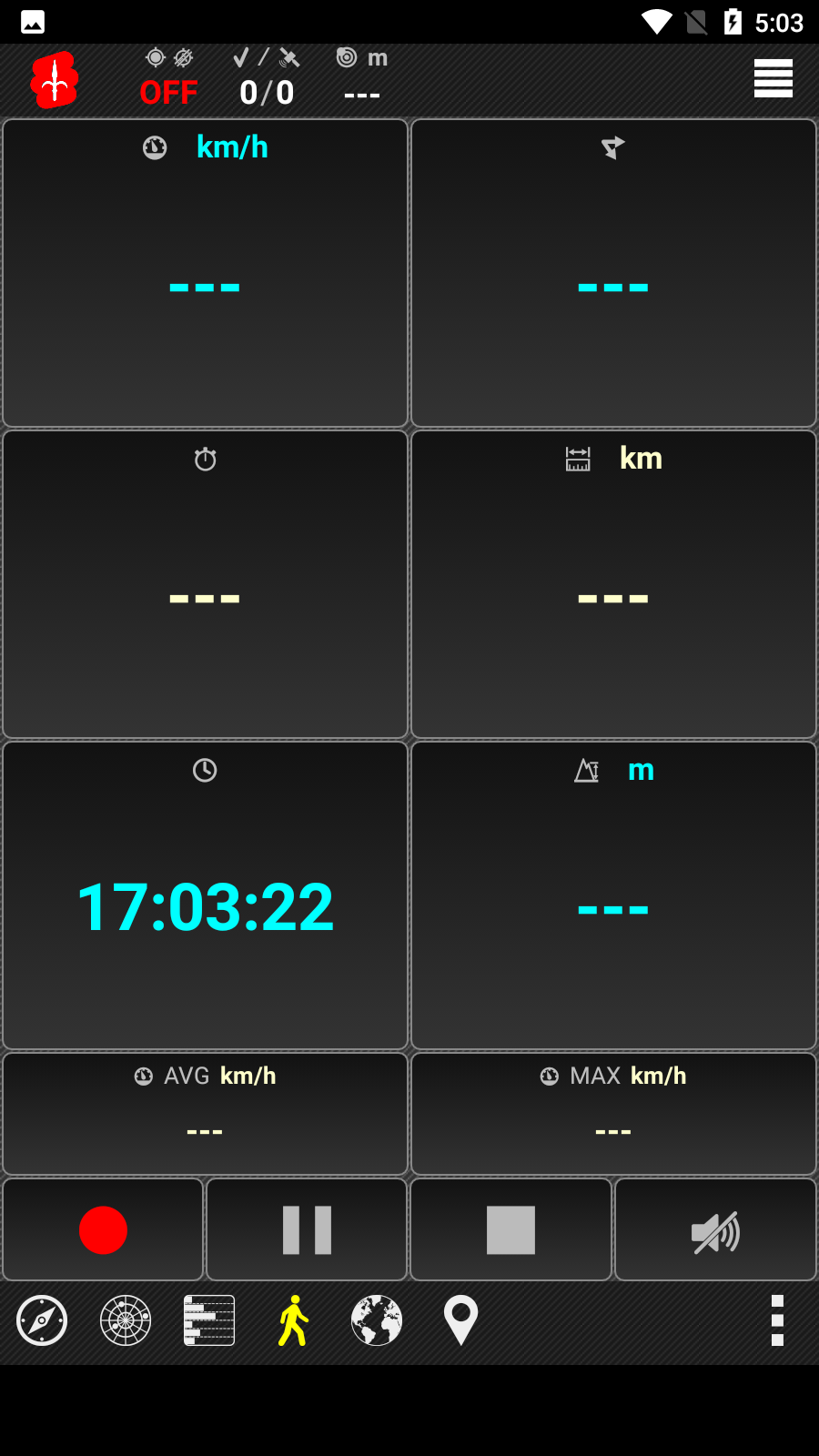Pause the track recording
The image size is (819, 1456).
(x=307, y=1229)
